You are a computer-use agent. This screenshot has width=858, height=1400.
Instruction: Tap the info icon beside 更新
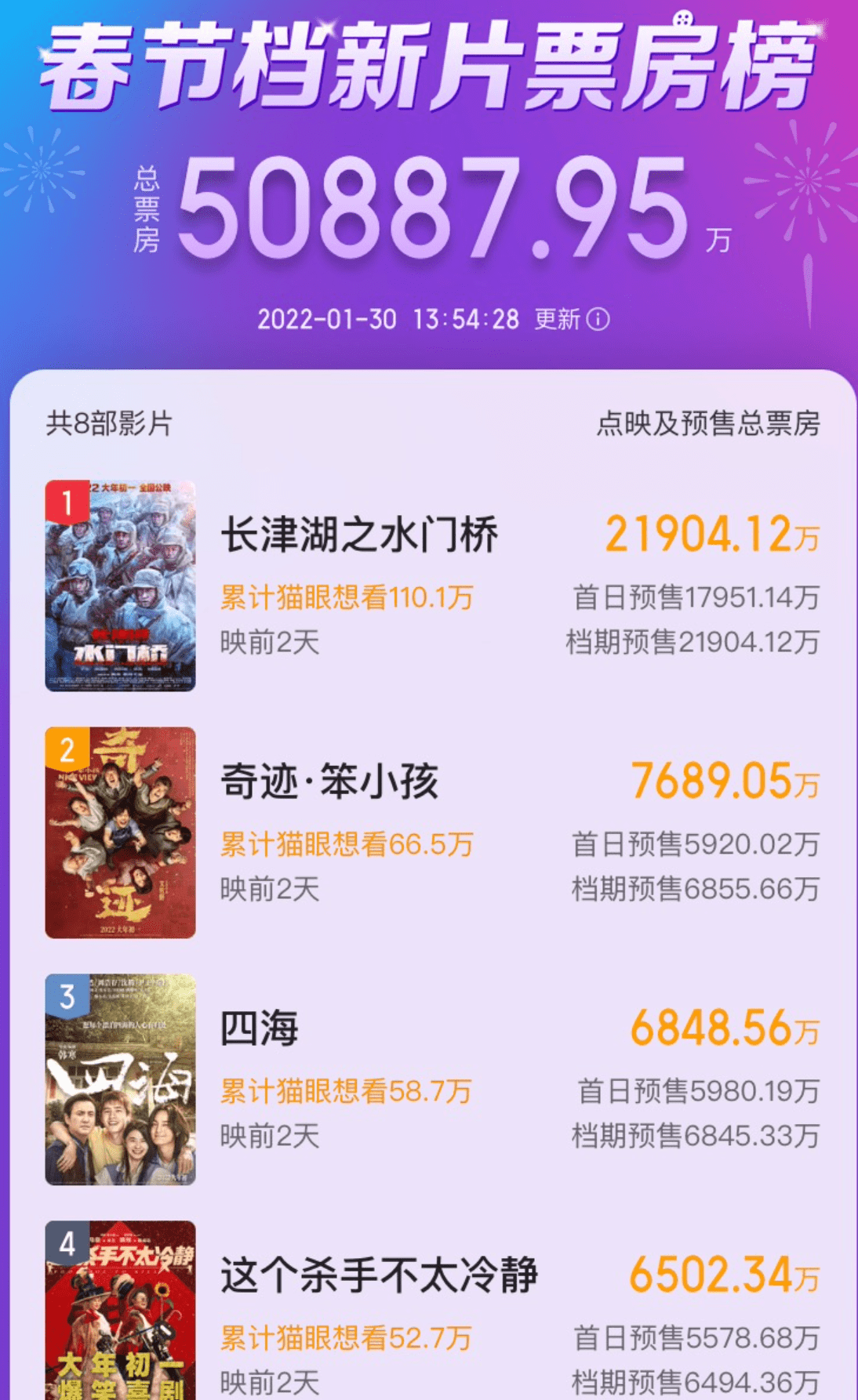598,319
